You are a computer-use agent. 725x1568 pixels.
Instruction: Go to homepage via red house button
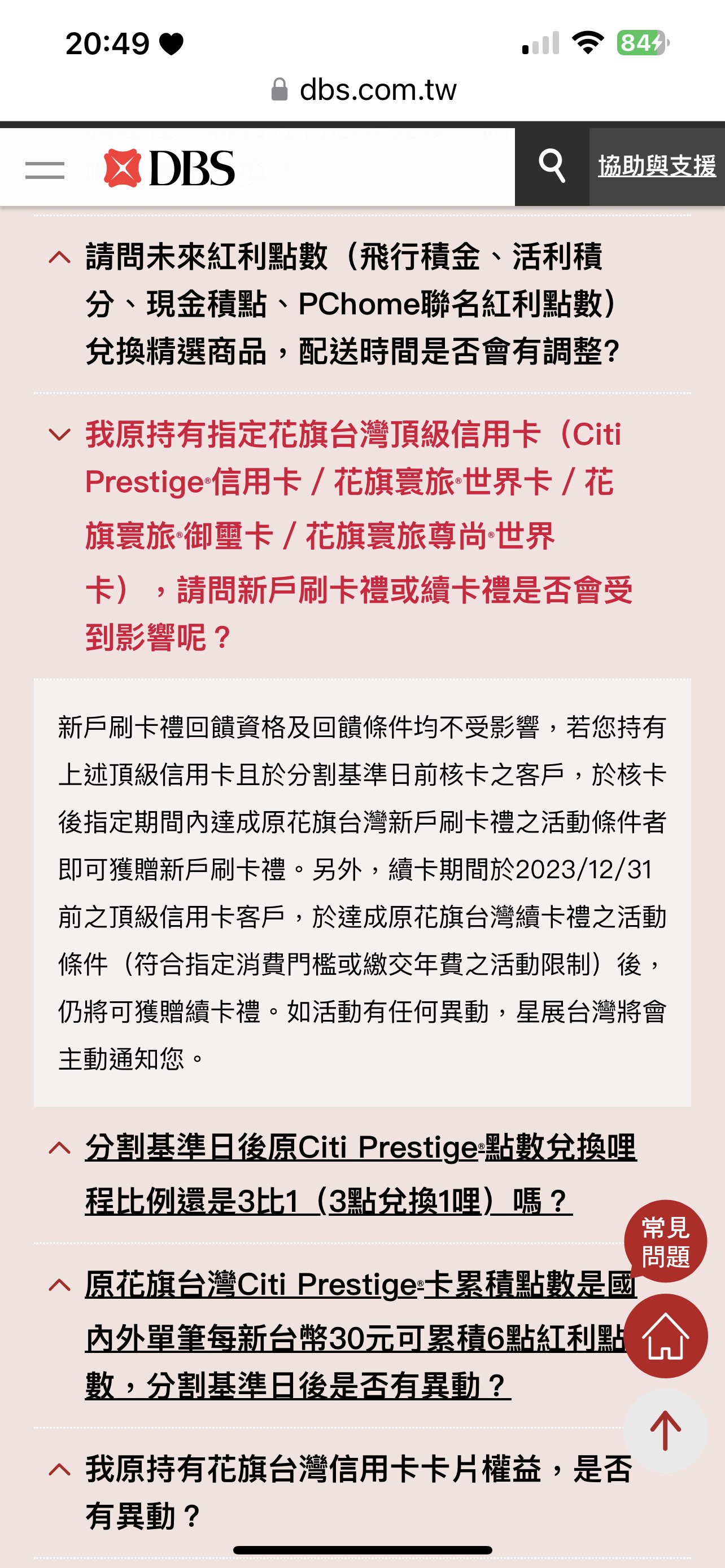pyautogui.click(x=665, y=1337)
